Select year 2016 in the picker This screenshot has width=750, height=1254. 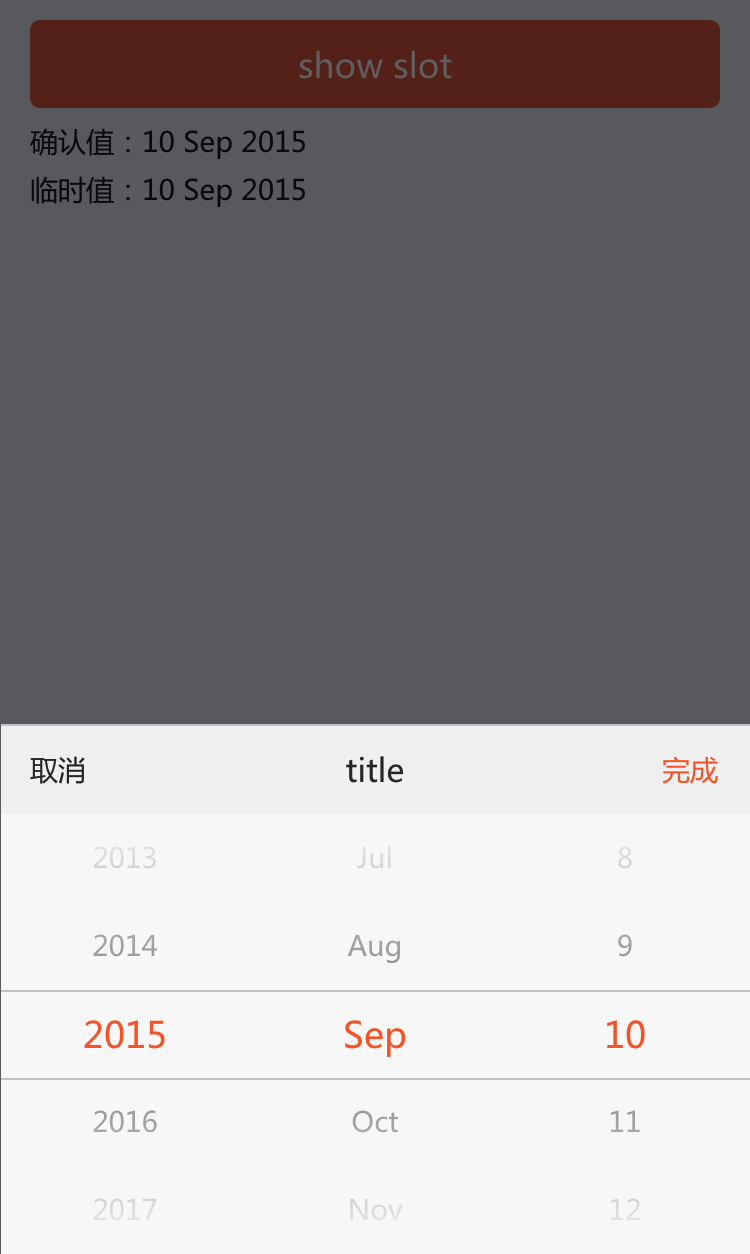tap(125, 1122)
